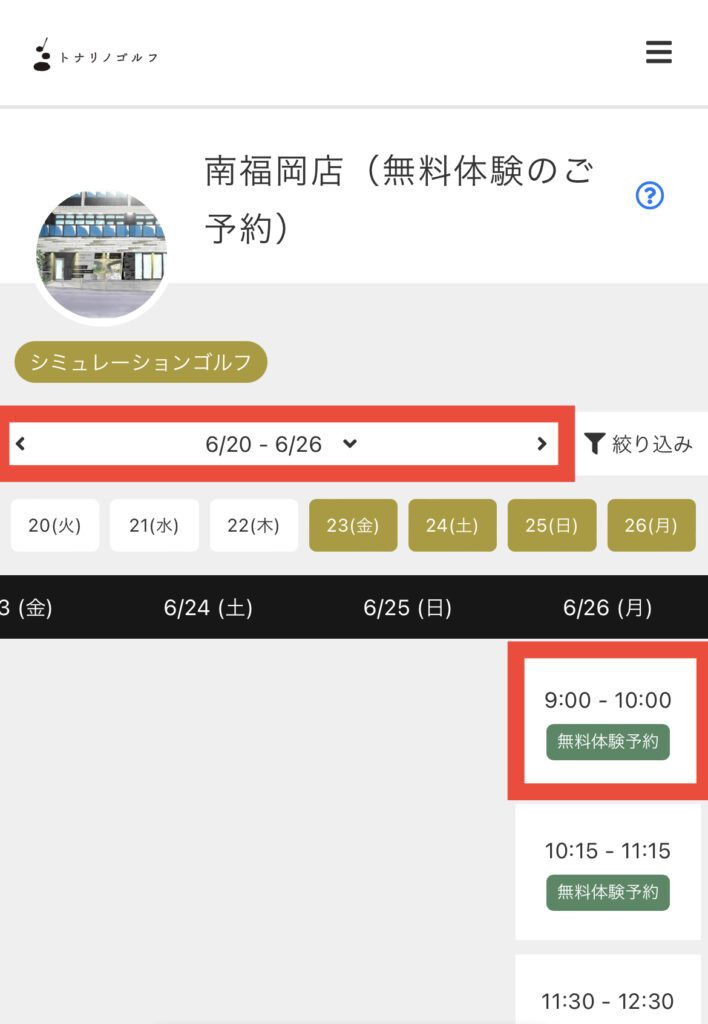Select the 25(日) date chip
This screenshot has height=1024, width=708.
(x=552, y=525)
